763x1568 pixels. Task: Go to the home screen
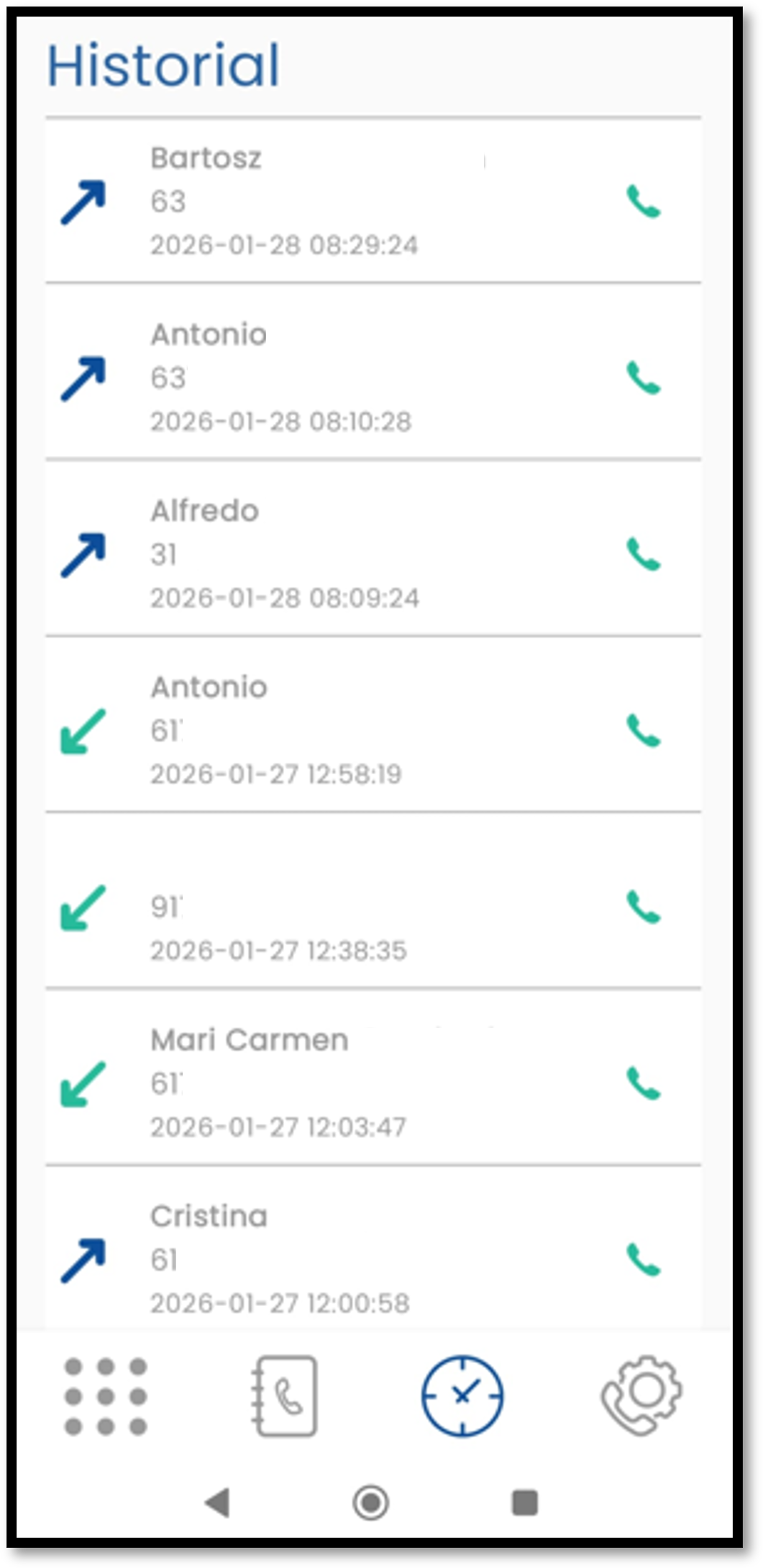[x=371, y=1503]
